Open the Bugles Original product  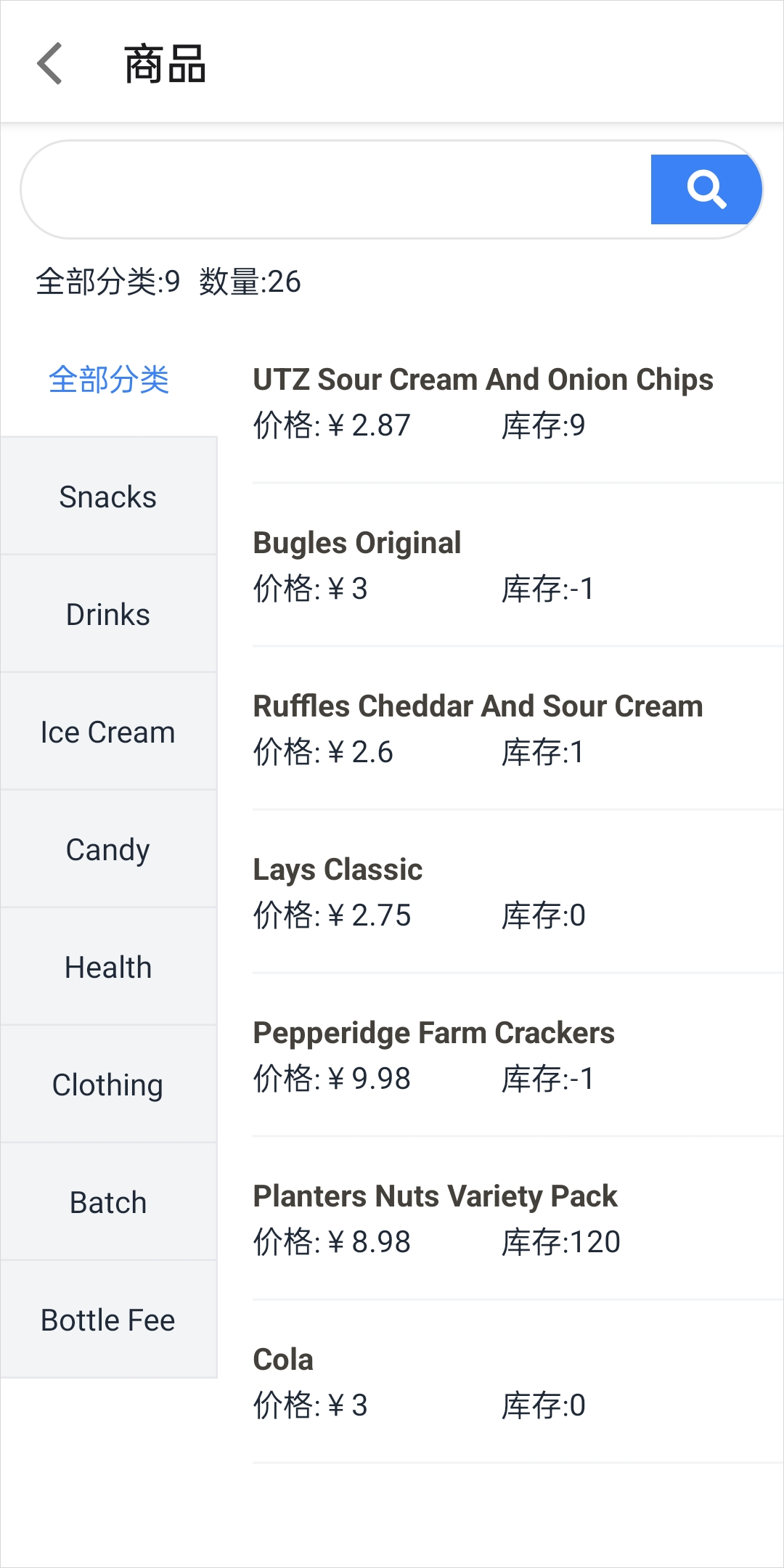(x=518, y=565)
